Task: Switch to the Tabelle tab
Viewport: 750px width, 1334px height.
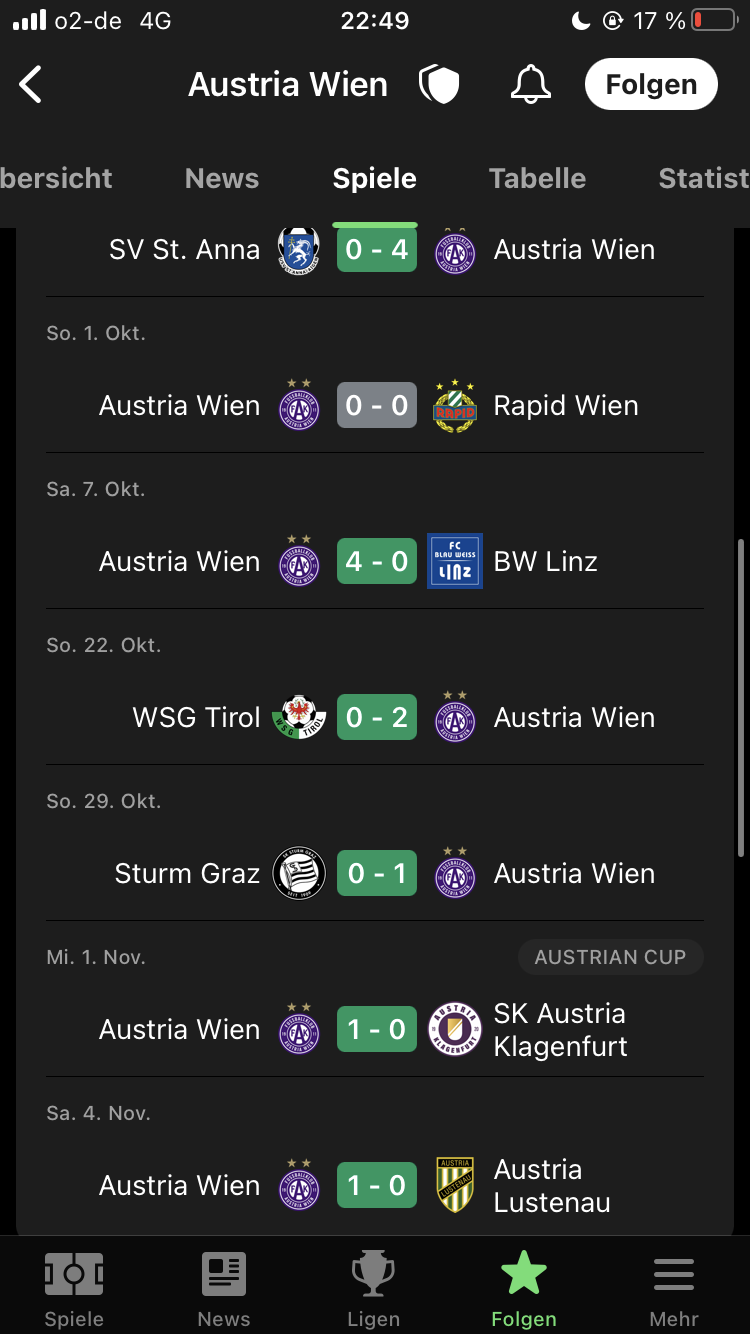Action: pos(537,179)
